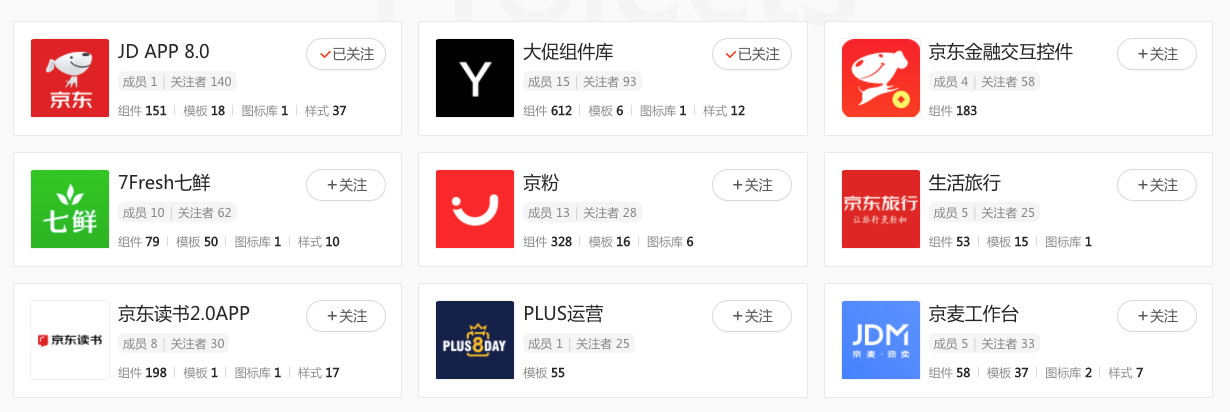Open the JD APP 8.0 project card
1230x412 pixels.
207,78
